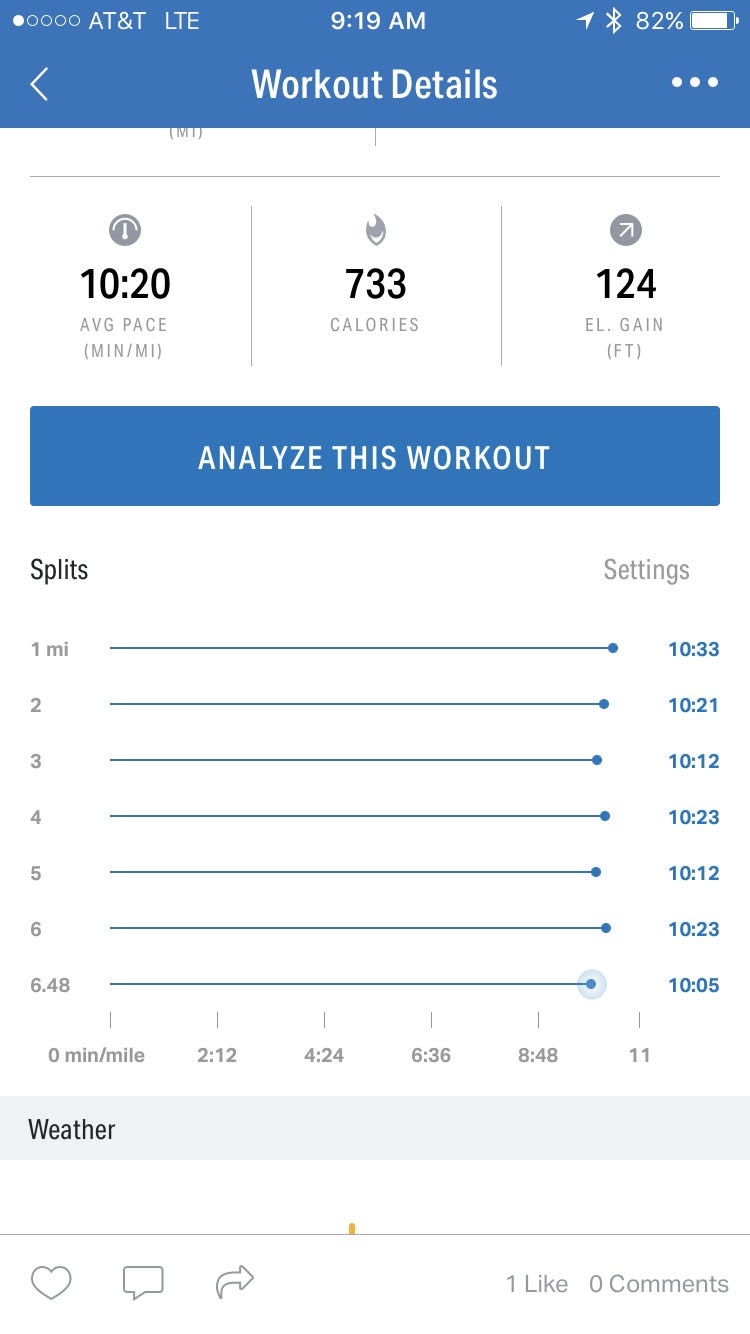This screenshot has height=1334, width=750.
Task: Share this workout with arrow icon
Action: [235, 1281]
